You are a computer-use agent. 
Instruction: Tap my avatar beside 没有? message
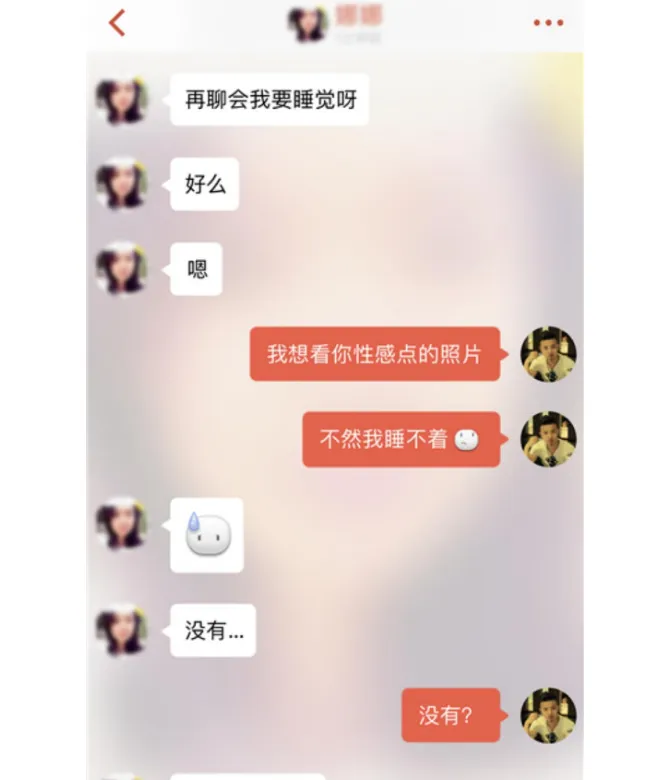549,715
